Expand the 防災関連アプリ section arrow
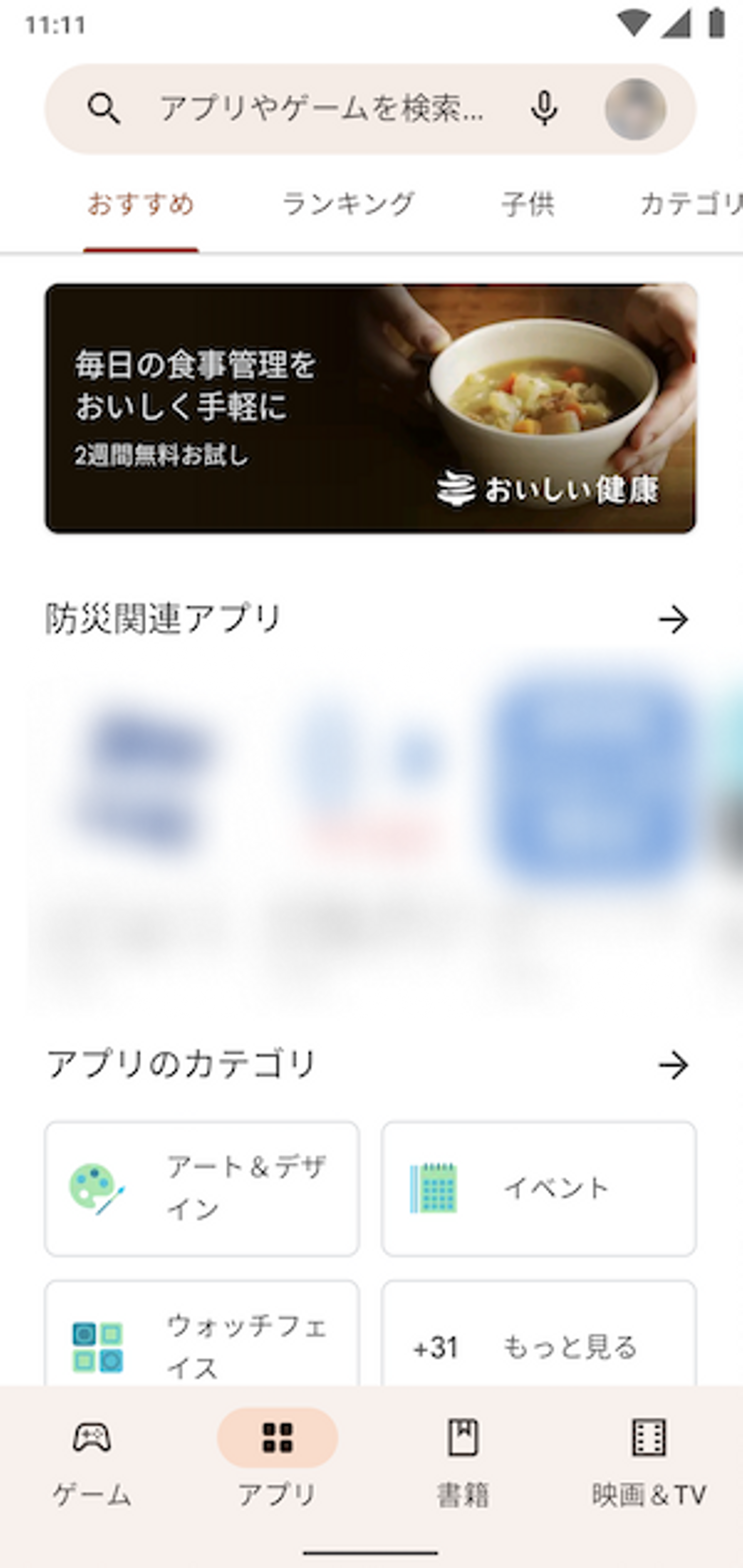Viewport: 743px width, 1568px height. [674, 620]
